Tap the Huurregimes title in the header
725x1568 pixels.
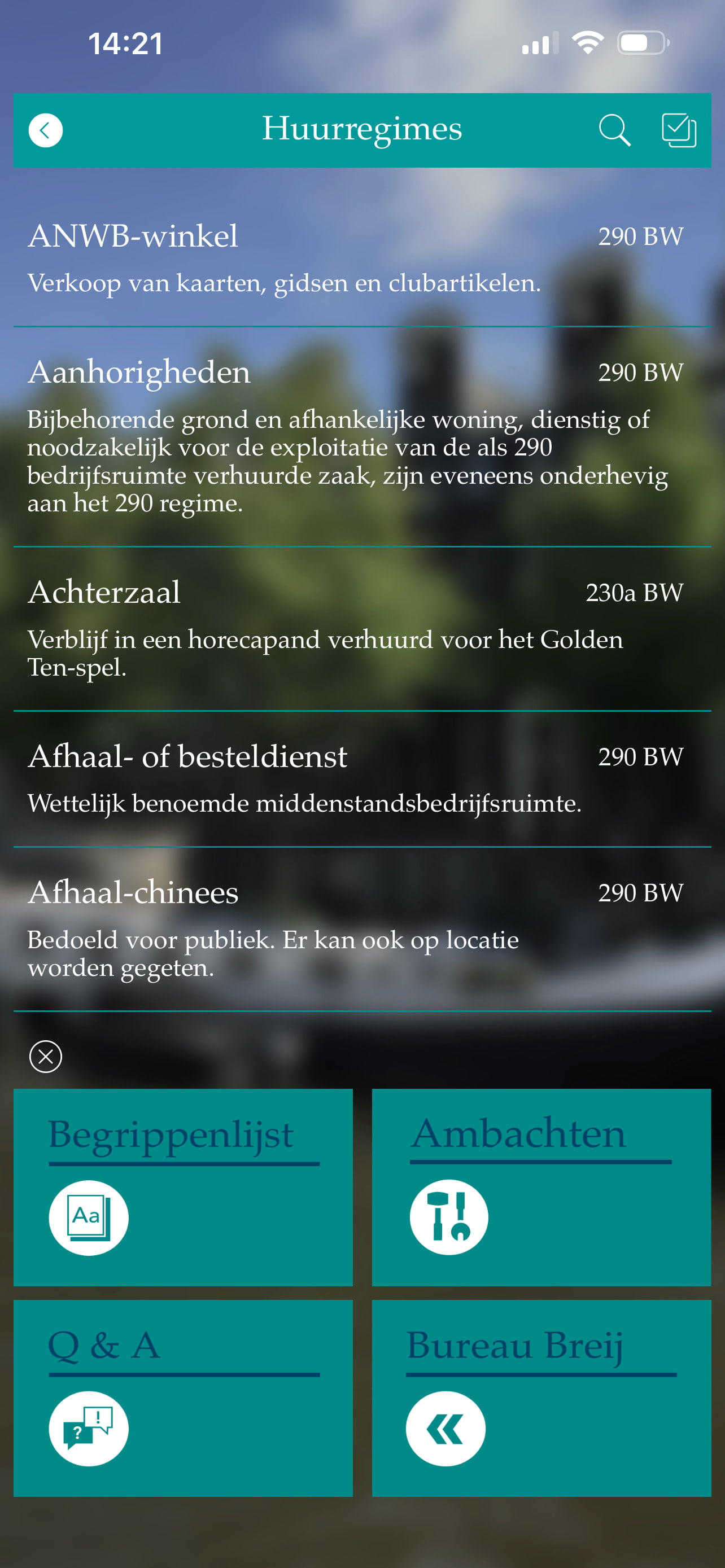click(362, 129)
